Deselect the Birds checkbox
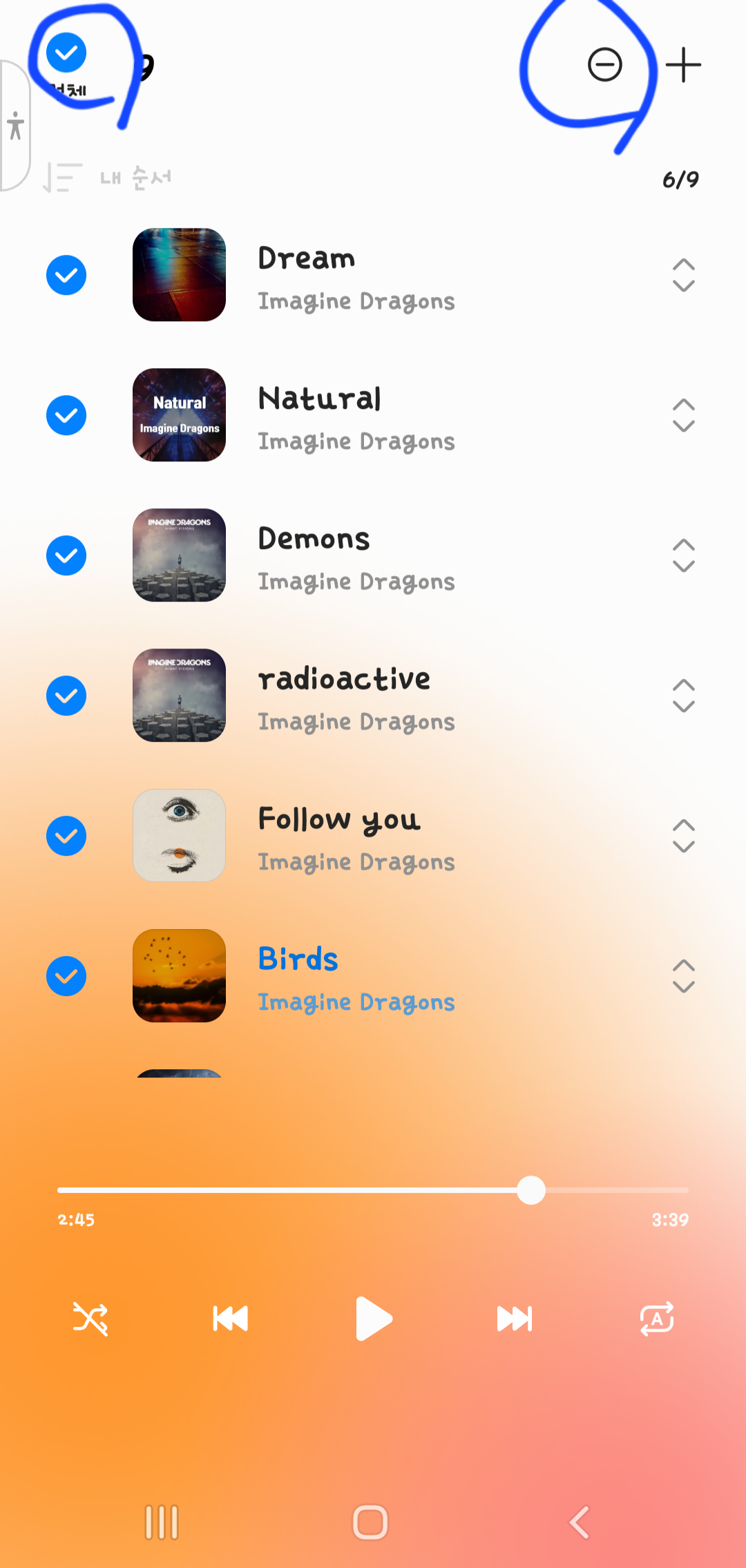Image resolution: width=746 pixels, height=1568 pixels. pyautogui.click(x=66, y=976)
